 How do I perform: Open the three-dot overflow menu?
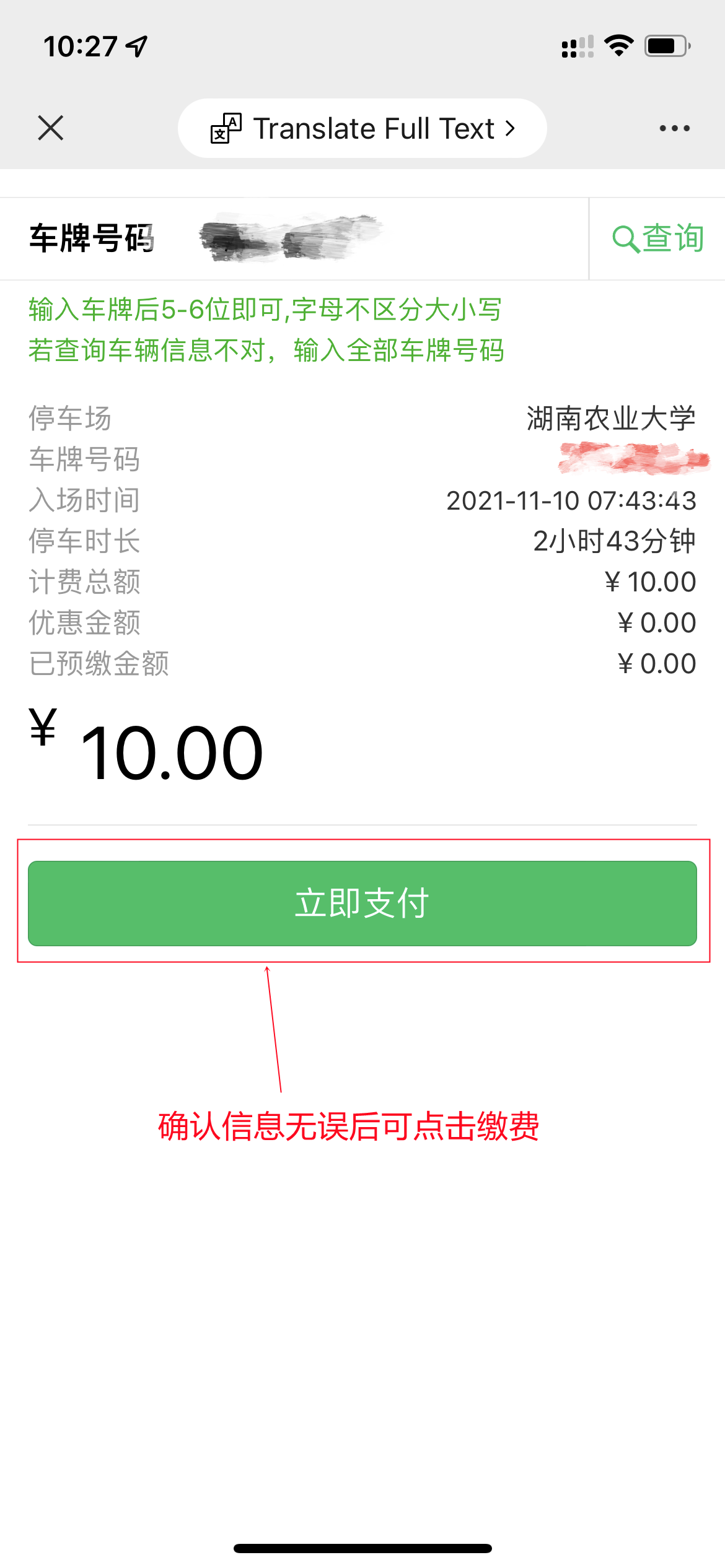pyautogui.click(x=674, y=128)
